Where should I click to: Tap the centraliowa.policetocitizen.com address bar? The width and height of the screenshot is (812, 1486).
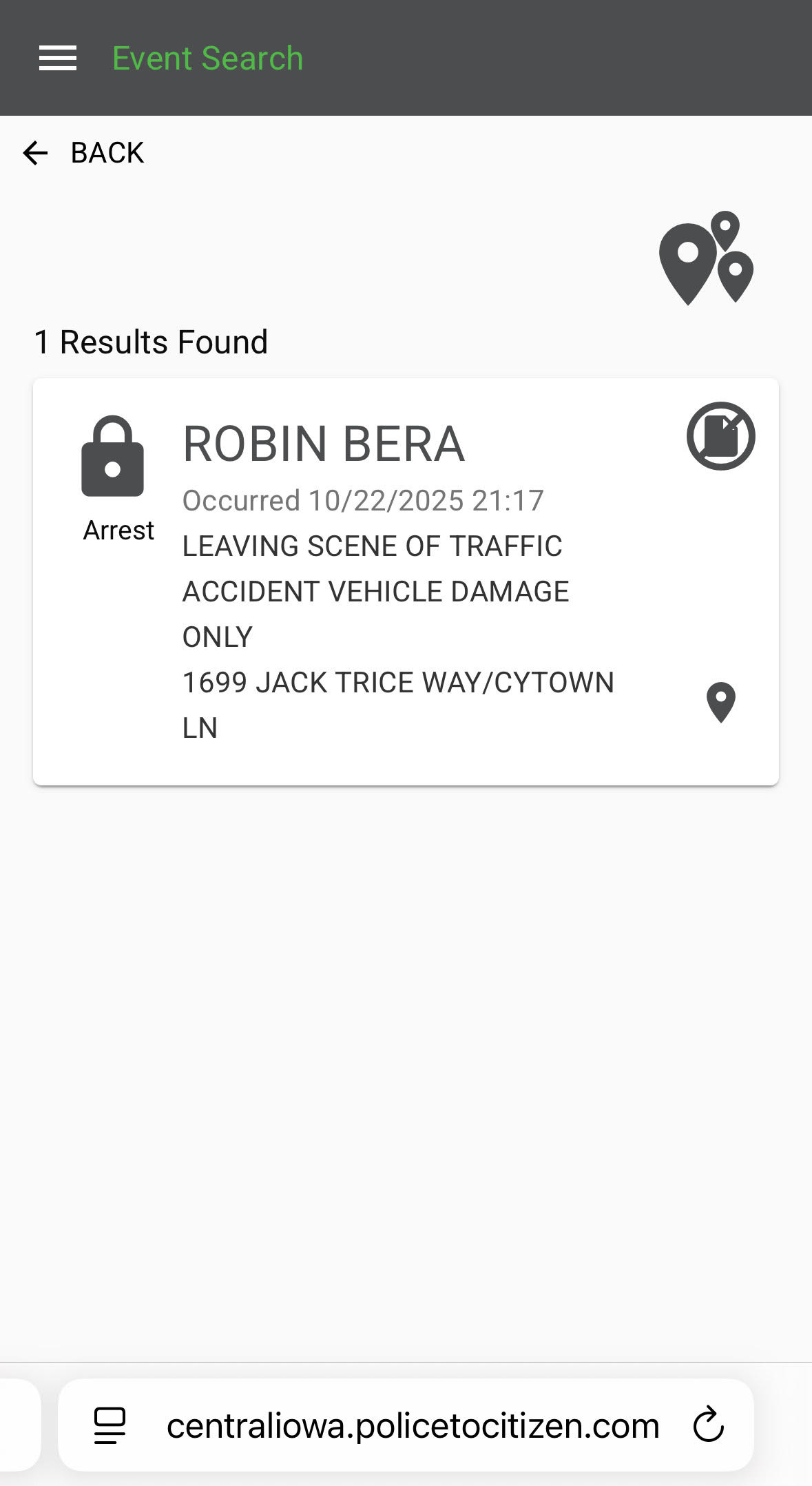(x=413, y=1425)
